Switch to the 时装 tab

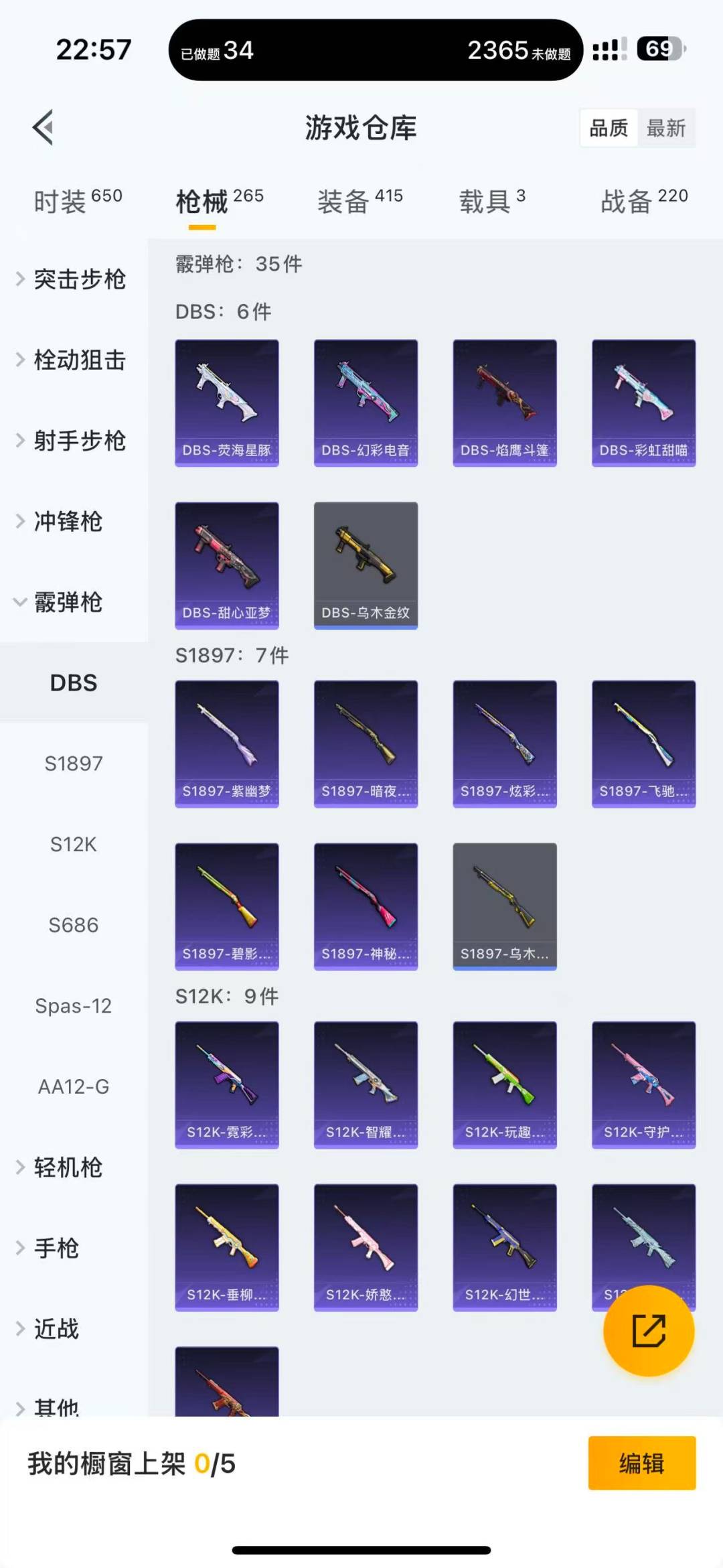tap(78, 200)
